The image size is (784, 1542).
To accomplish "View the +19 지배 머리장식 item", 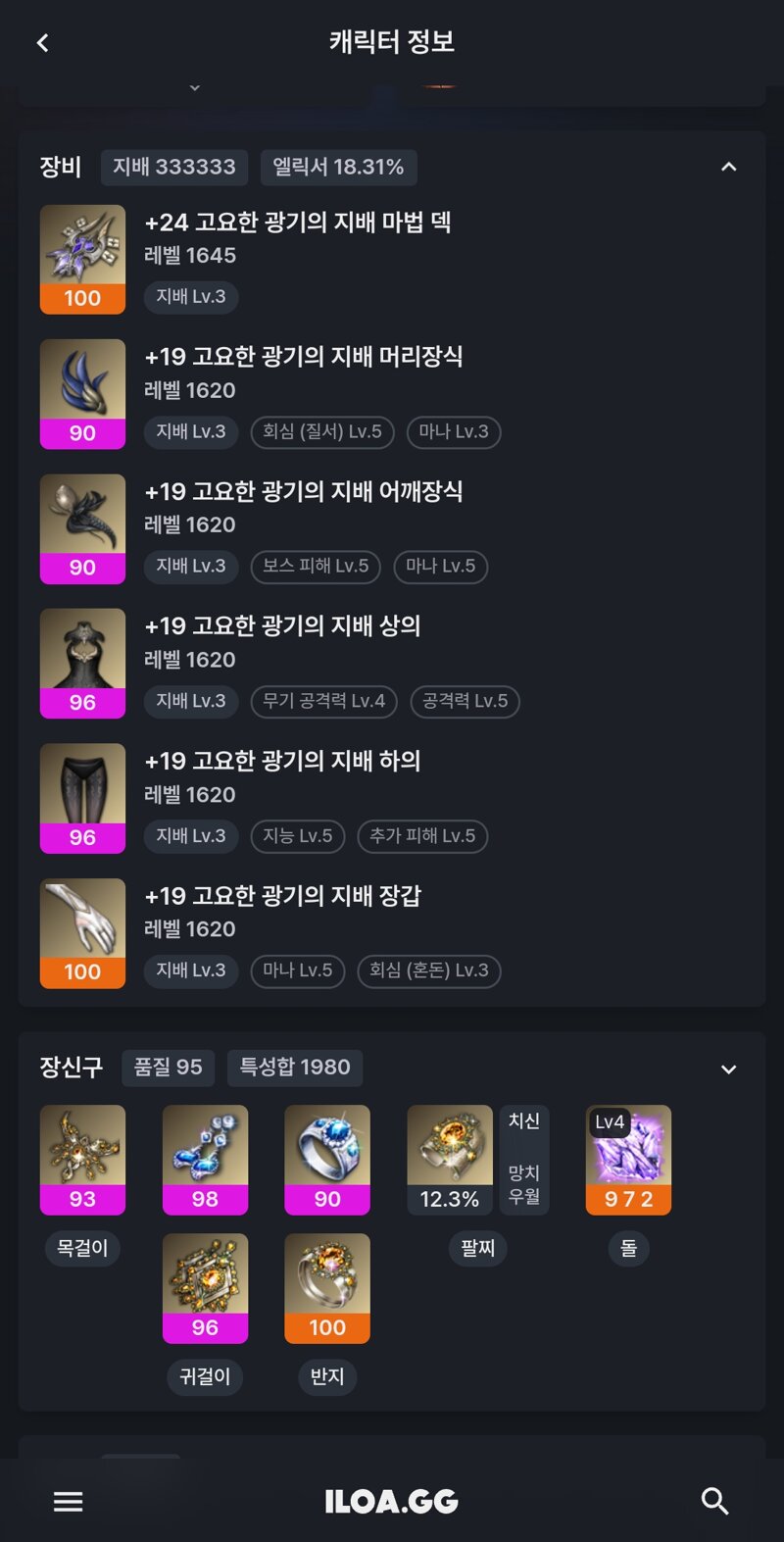I will [x=82, y=393].
